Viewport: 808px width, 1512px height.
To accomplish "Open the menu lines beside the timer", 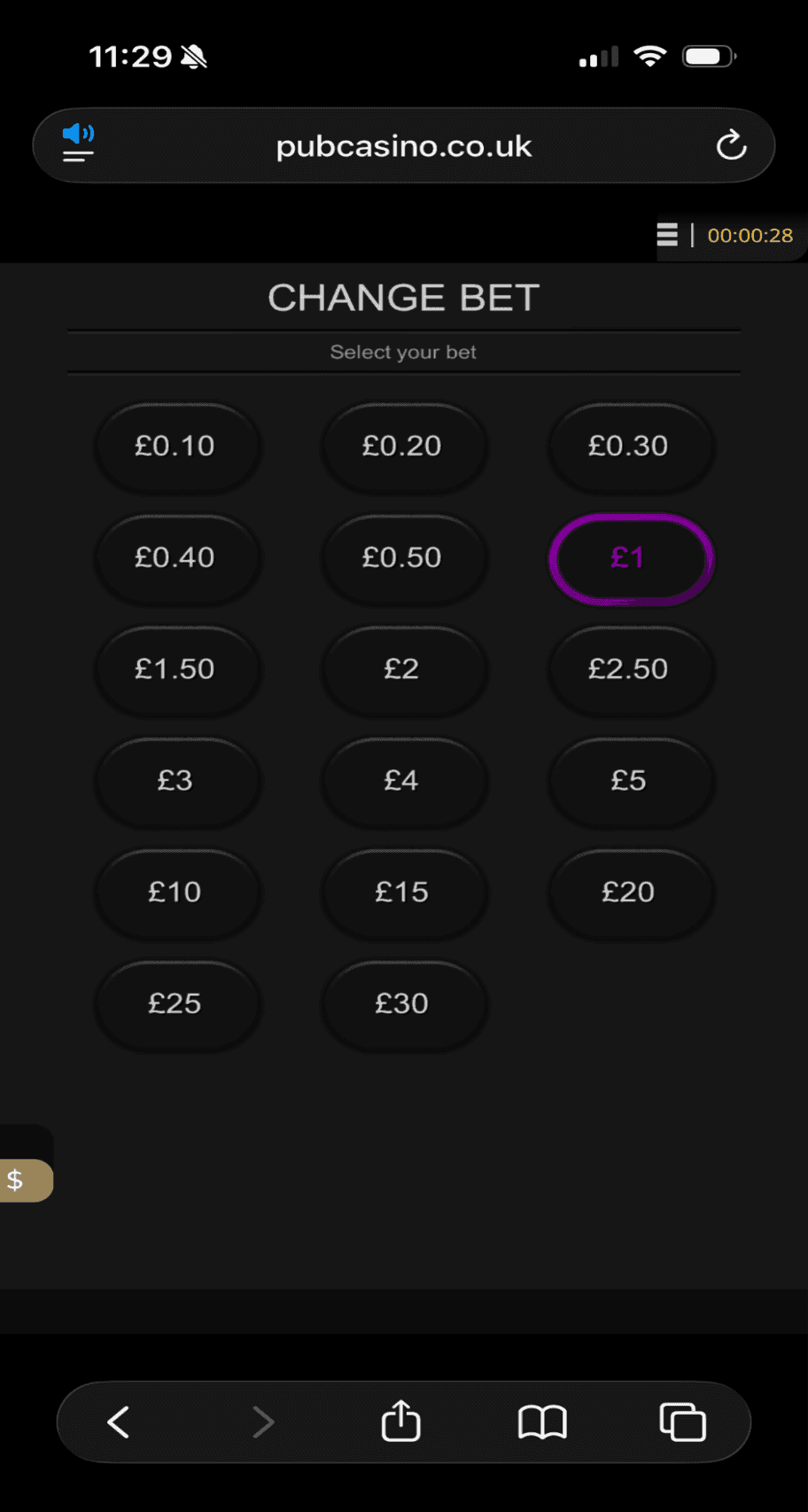I will 667,235.
